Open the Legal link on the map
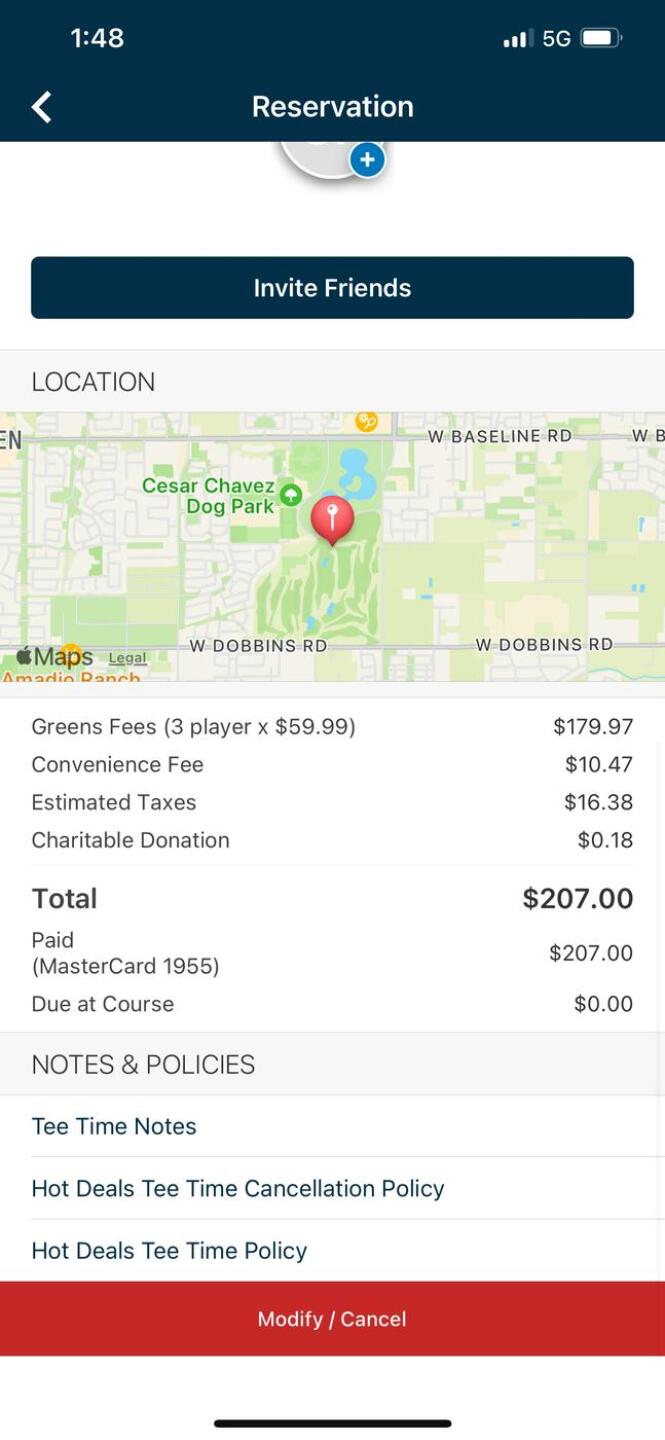Viewport: 665px width, 1440px height. (127, 658)
